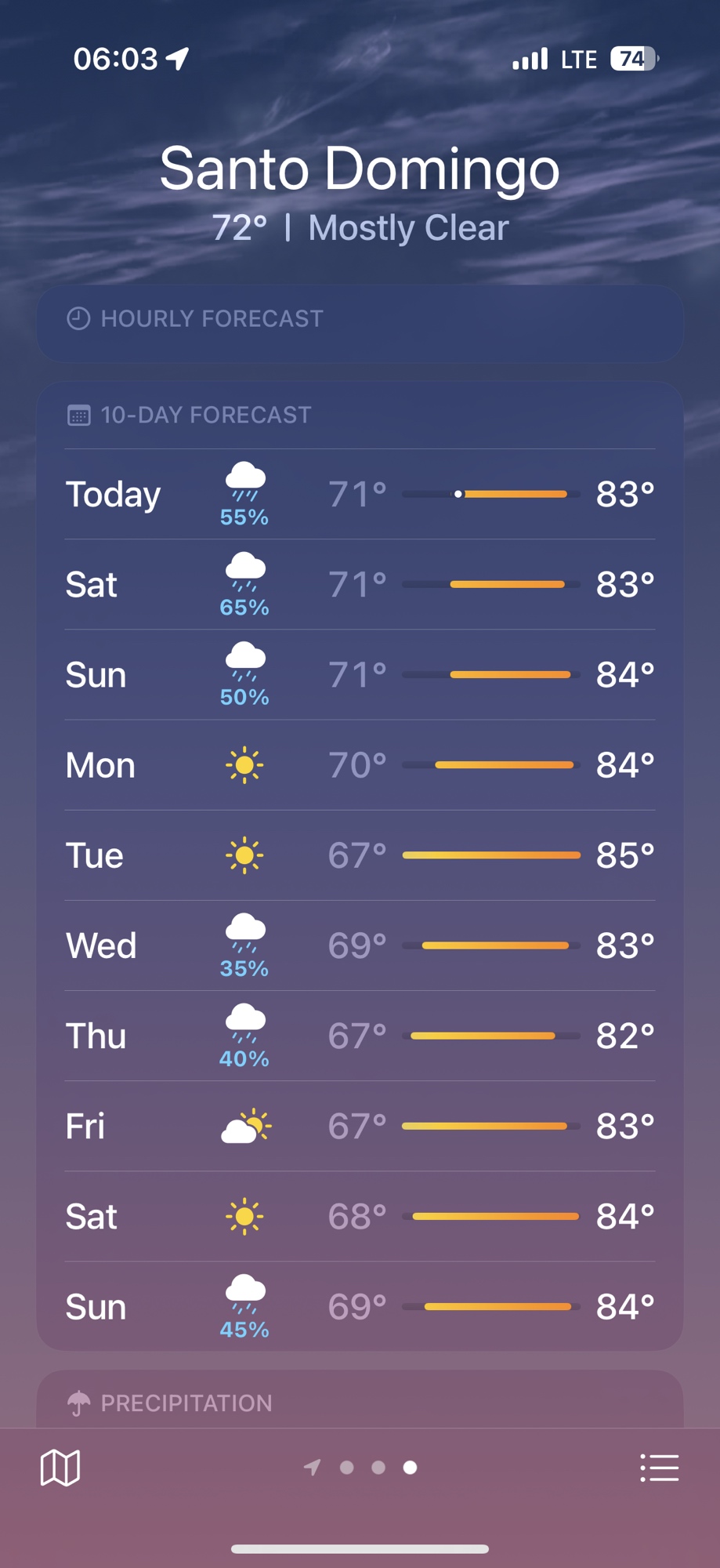Image resolution: width=720 pixels, height=1568 pixels.
Task: Open Fri partly cloudy forecast
Action: 360,1127
